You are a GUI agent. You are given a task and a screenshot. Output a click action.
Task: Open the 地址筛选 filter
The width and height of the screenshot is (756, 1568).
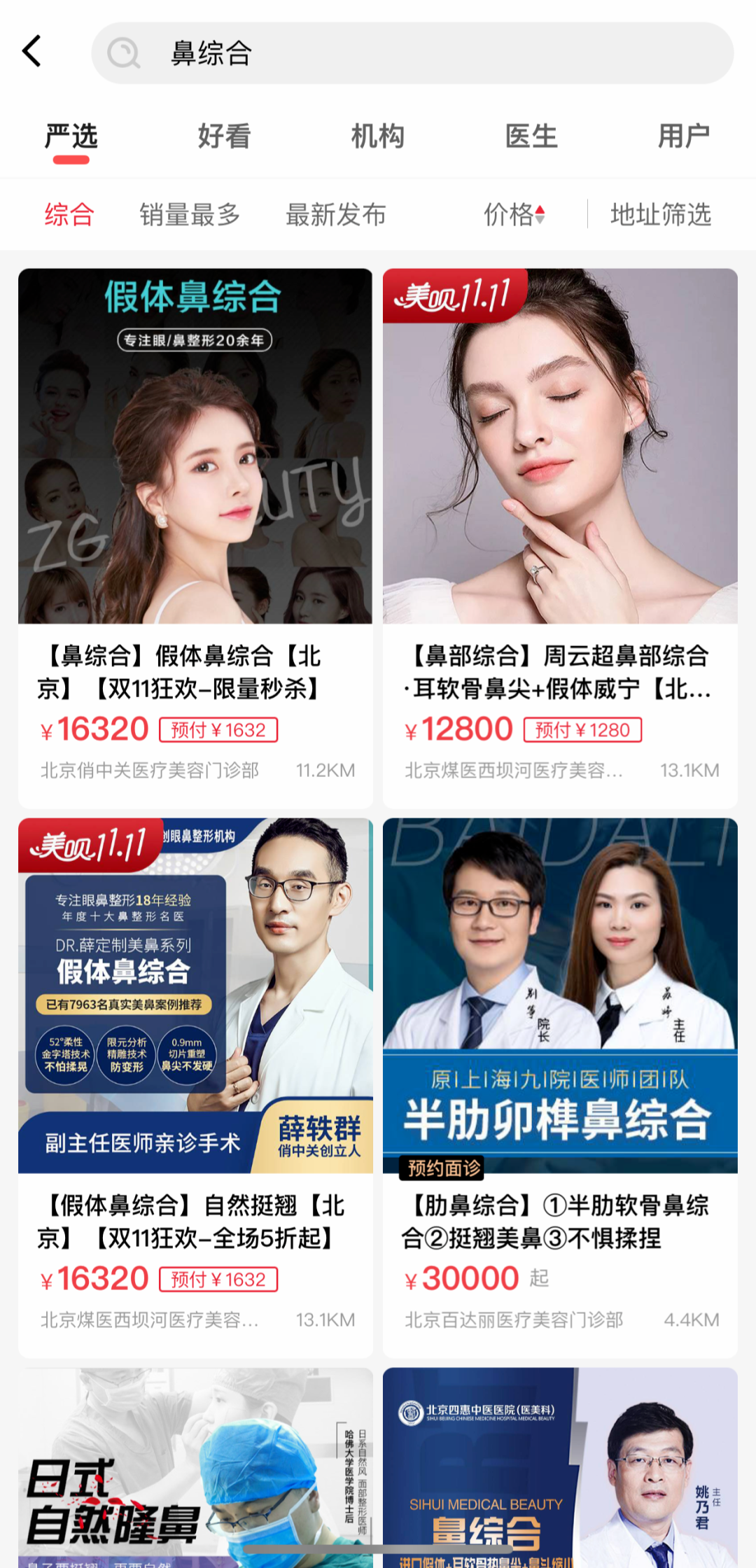click(x=661, y=215)
